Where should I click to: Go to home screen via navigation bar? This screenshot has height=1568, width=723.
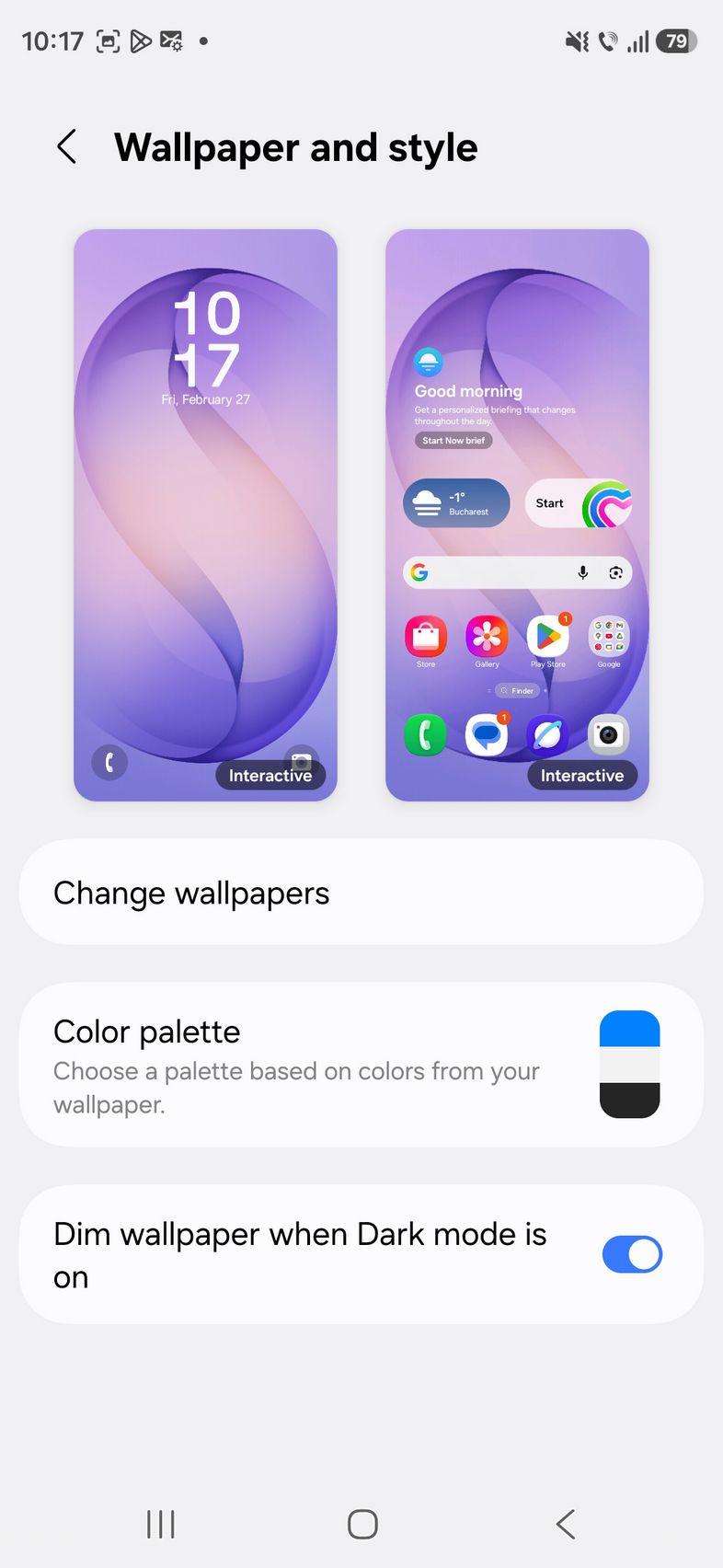[362, 1524]
